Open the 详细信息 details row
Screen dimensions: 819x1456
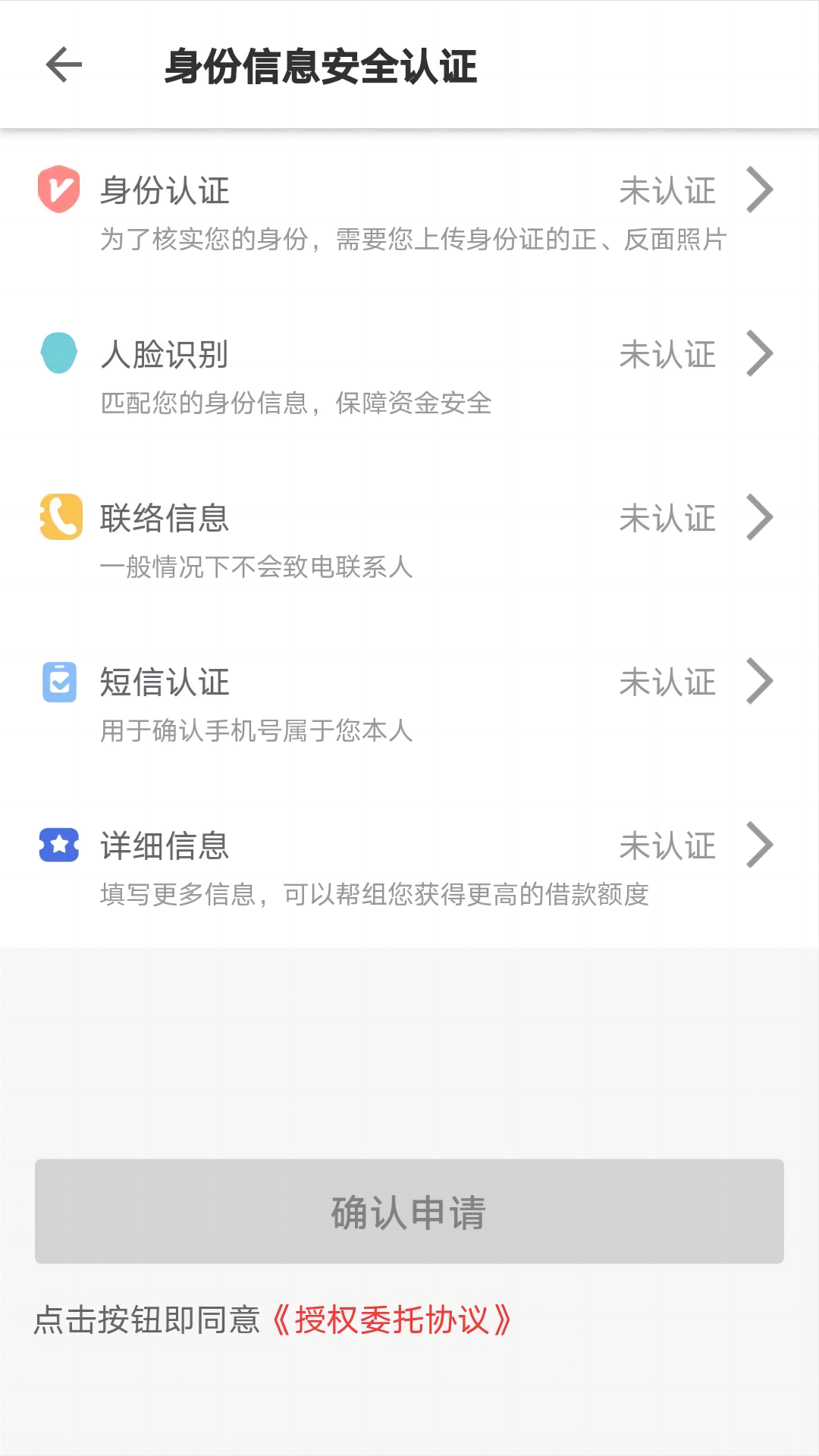[x=409, y=866]
